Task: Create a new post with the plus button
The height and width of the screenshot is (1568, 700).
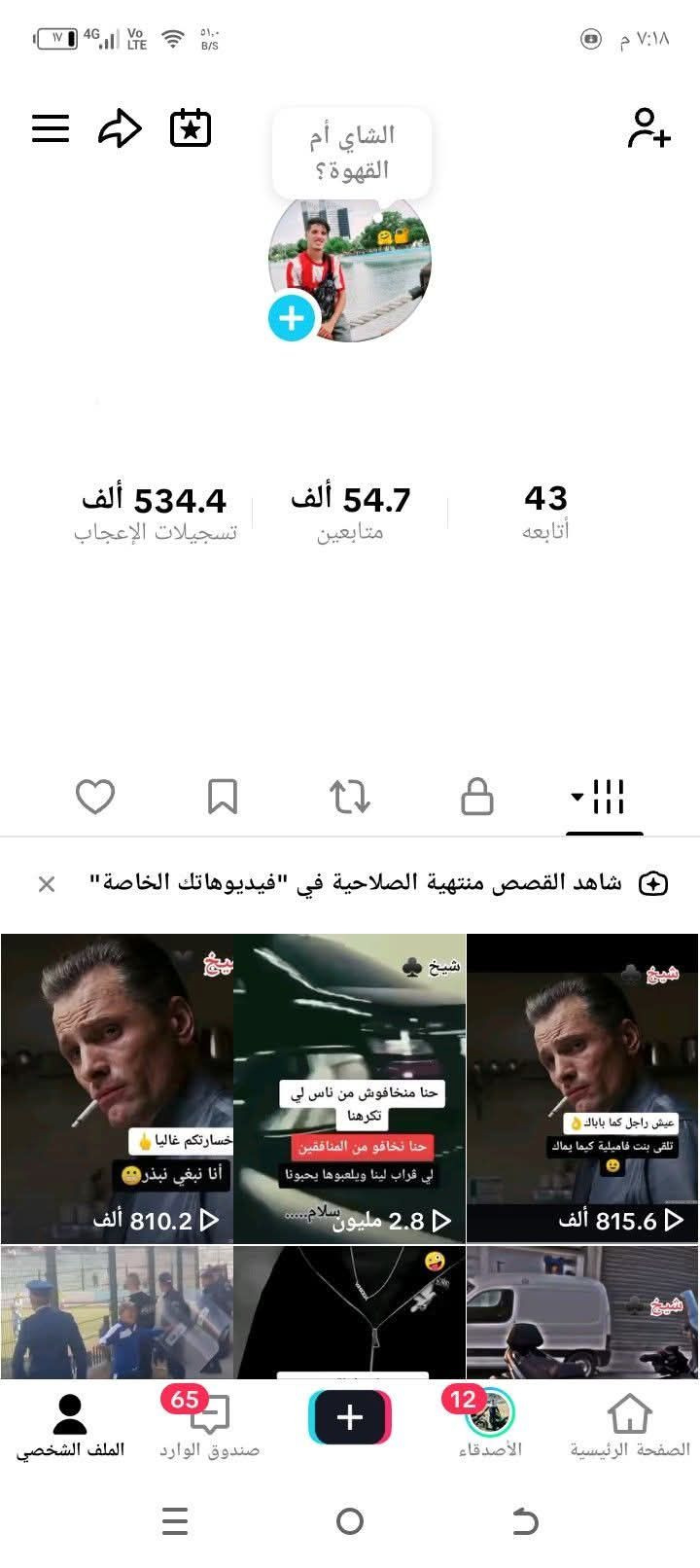Action: [350, 1417]
